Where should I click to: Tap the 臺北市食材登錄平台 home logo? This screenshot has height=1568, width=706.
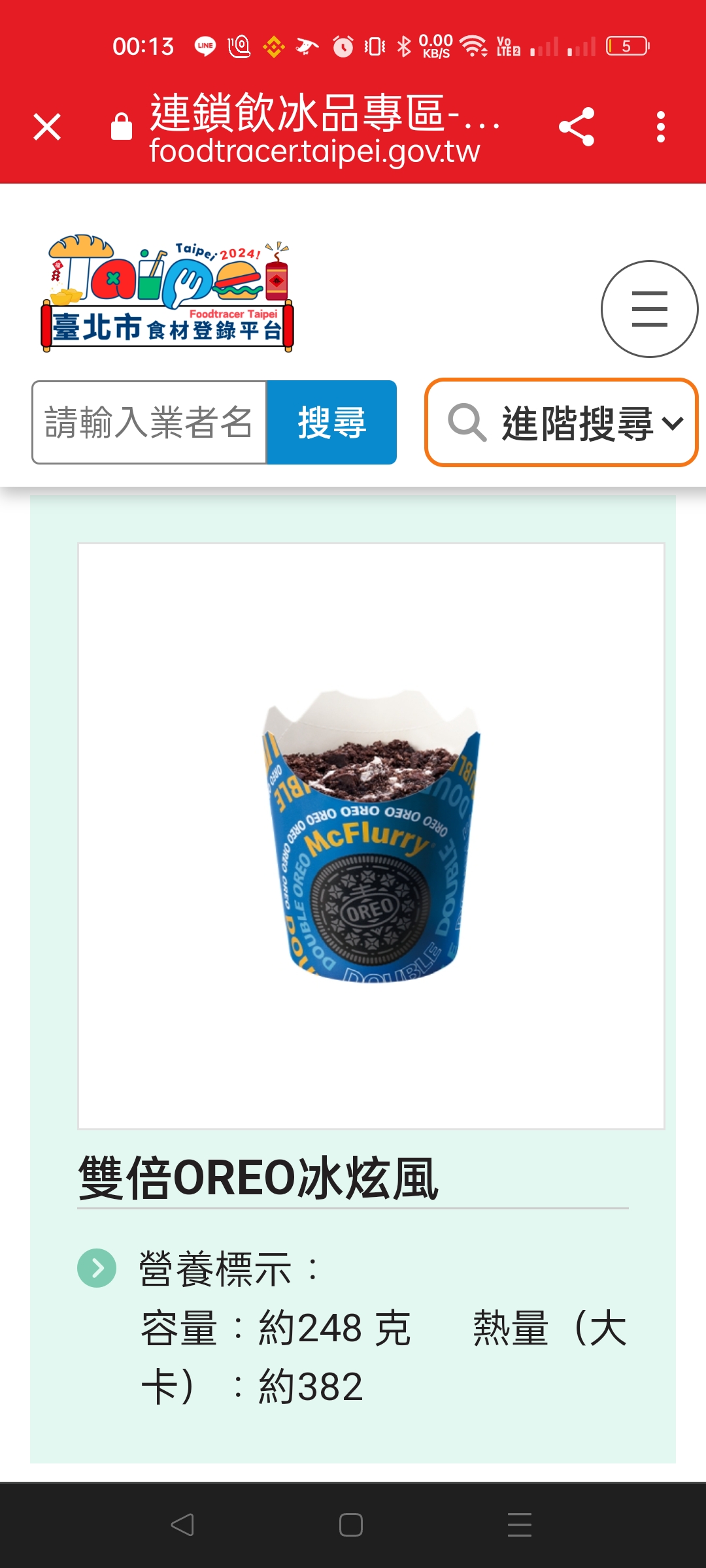pyautogui.click(x=167, y=294)
